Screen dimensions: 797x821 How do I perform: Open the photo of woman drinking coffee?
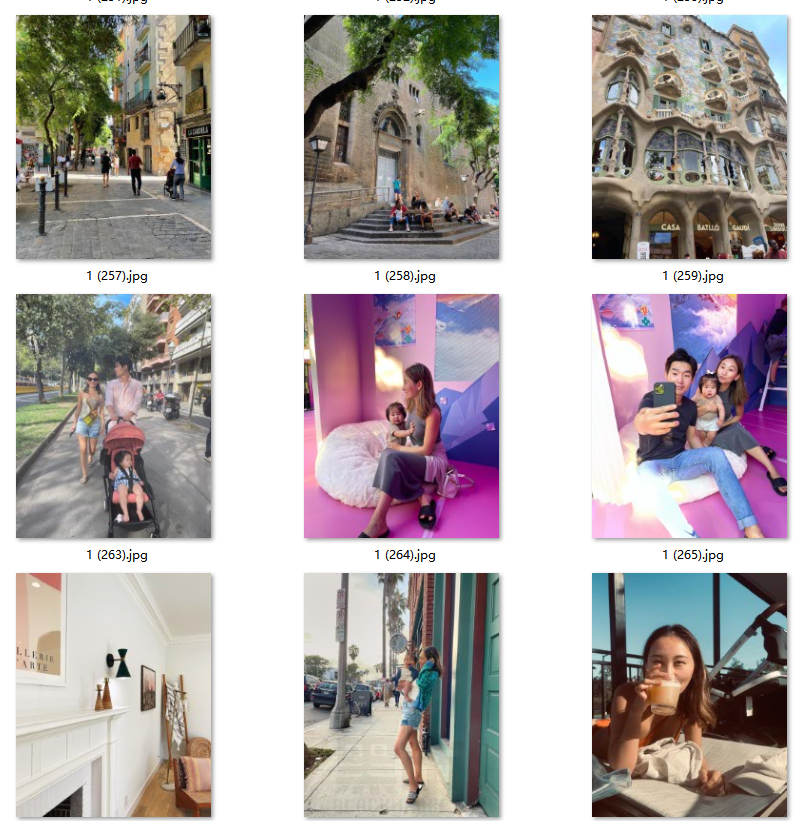[x=689, y=695]
